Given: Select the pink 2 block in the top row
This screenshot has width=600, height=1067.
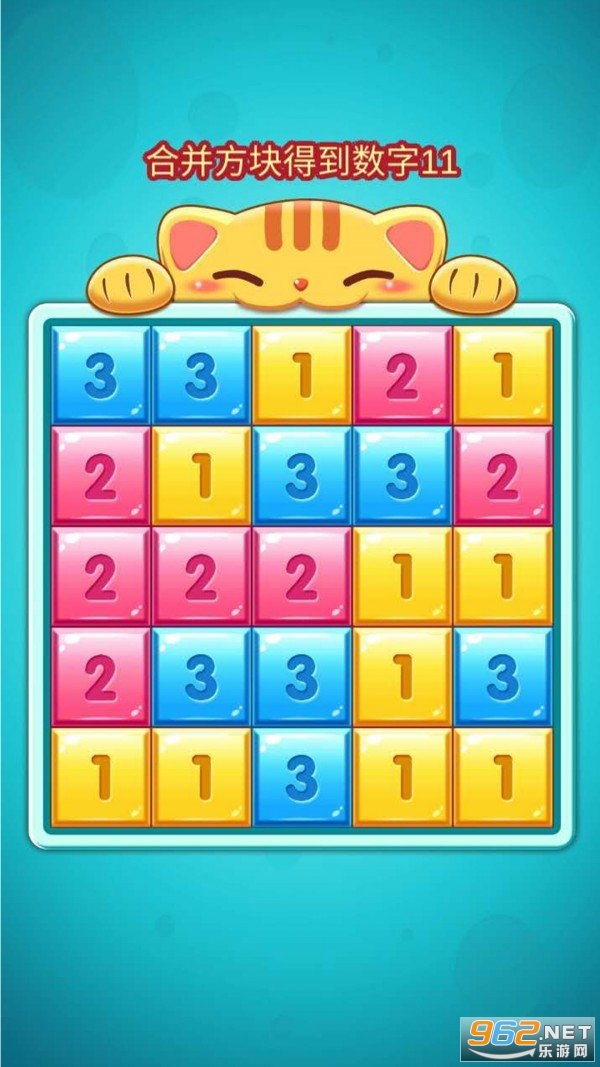Looking at the screenshot, I should pos(402,373).
